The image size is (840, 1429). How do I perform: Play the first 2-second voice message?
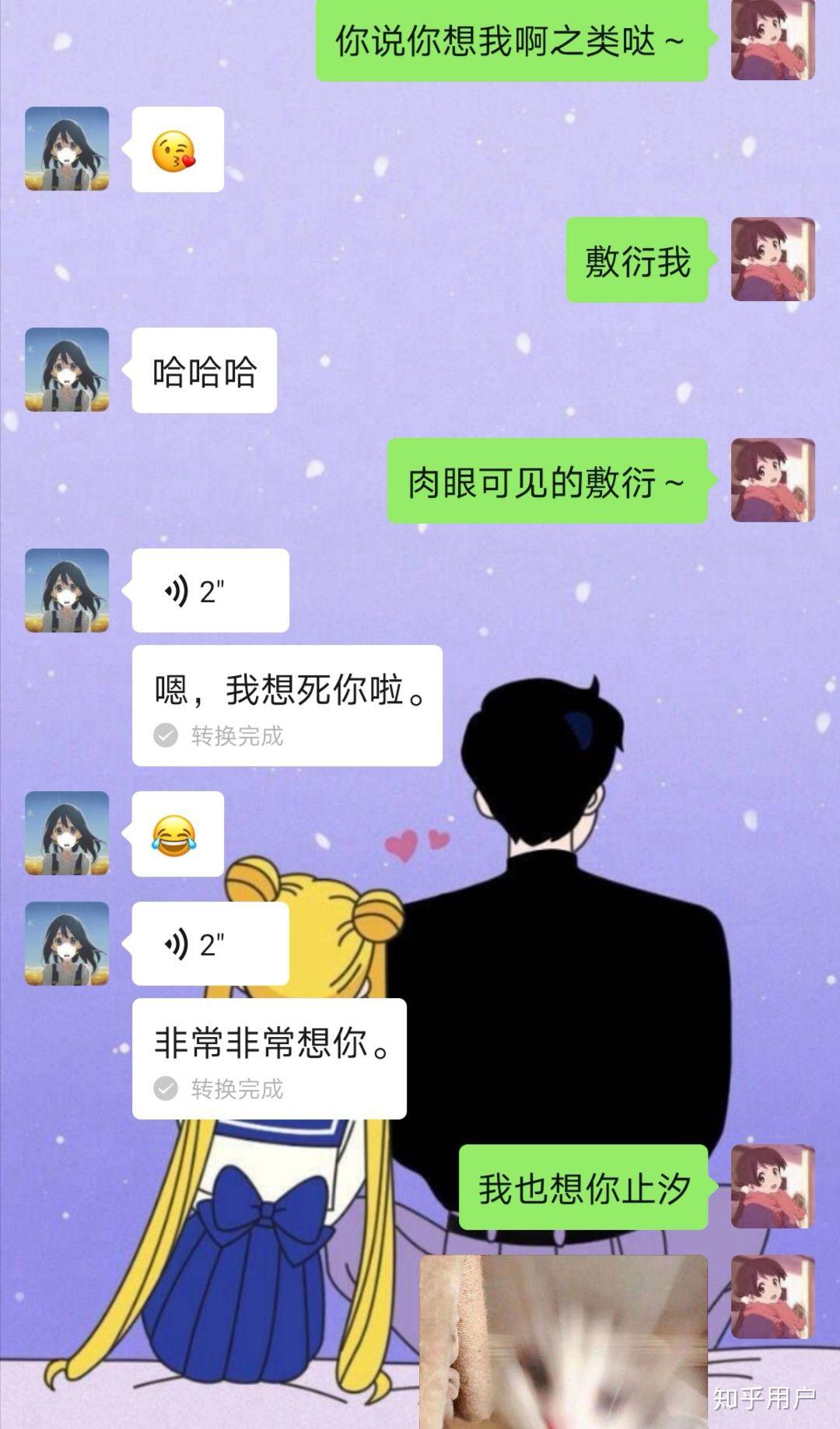tap(210, 590)
